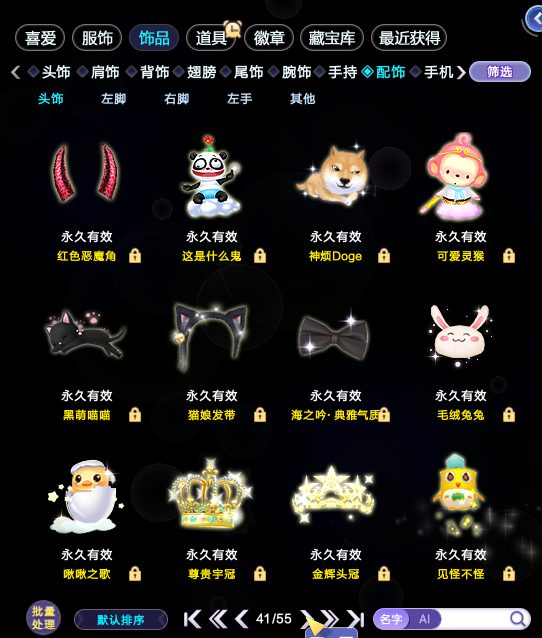Image resolution: width=542 pixels, height=638 pixels.
Task: Tap the 筛选 filter button
Action: tap(500, 72)
